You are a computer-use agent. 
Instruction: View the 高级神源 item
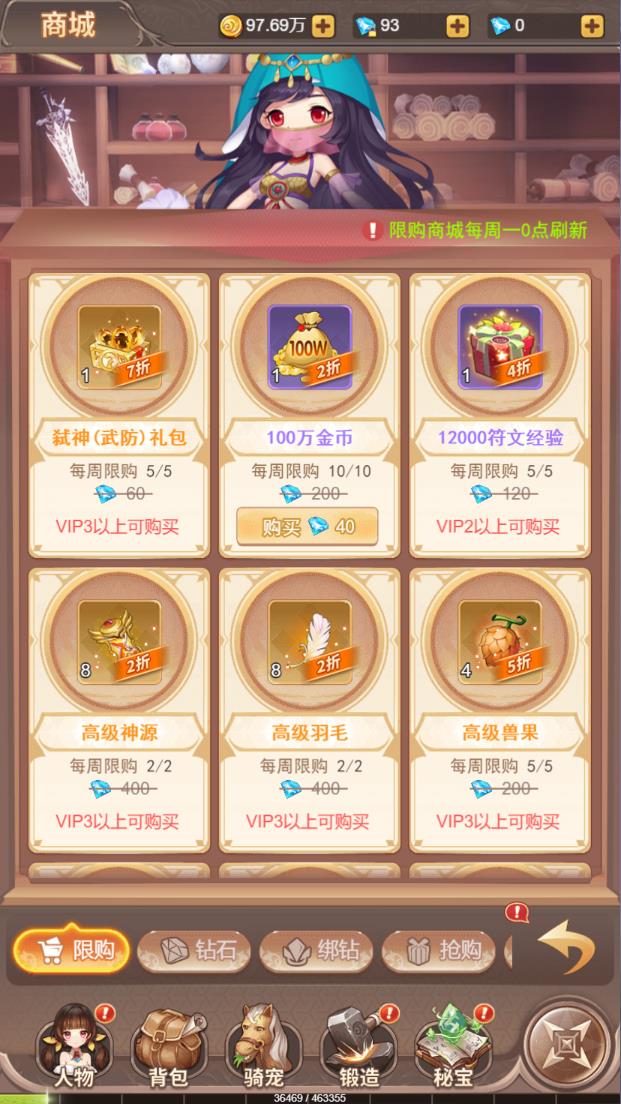(x=119, y=641)
